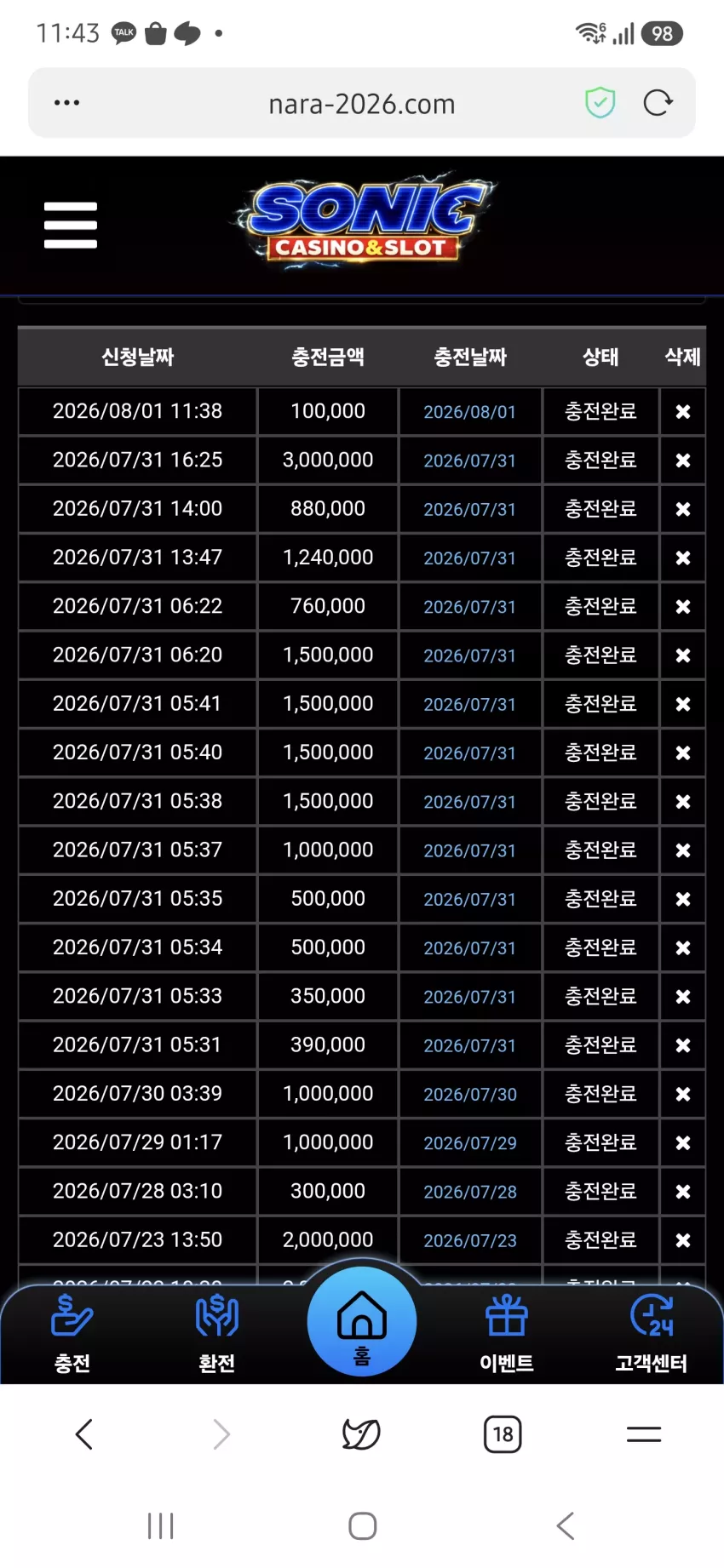Switch to the 환전 tab
This screenshot has height=1568, width=724.
(217, 1334)
